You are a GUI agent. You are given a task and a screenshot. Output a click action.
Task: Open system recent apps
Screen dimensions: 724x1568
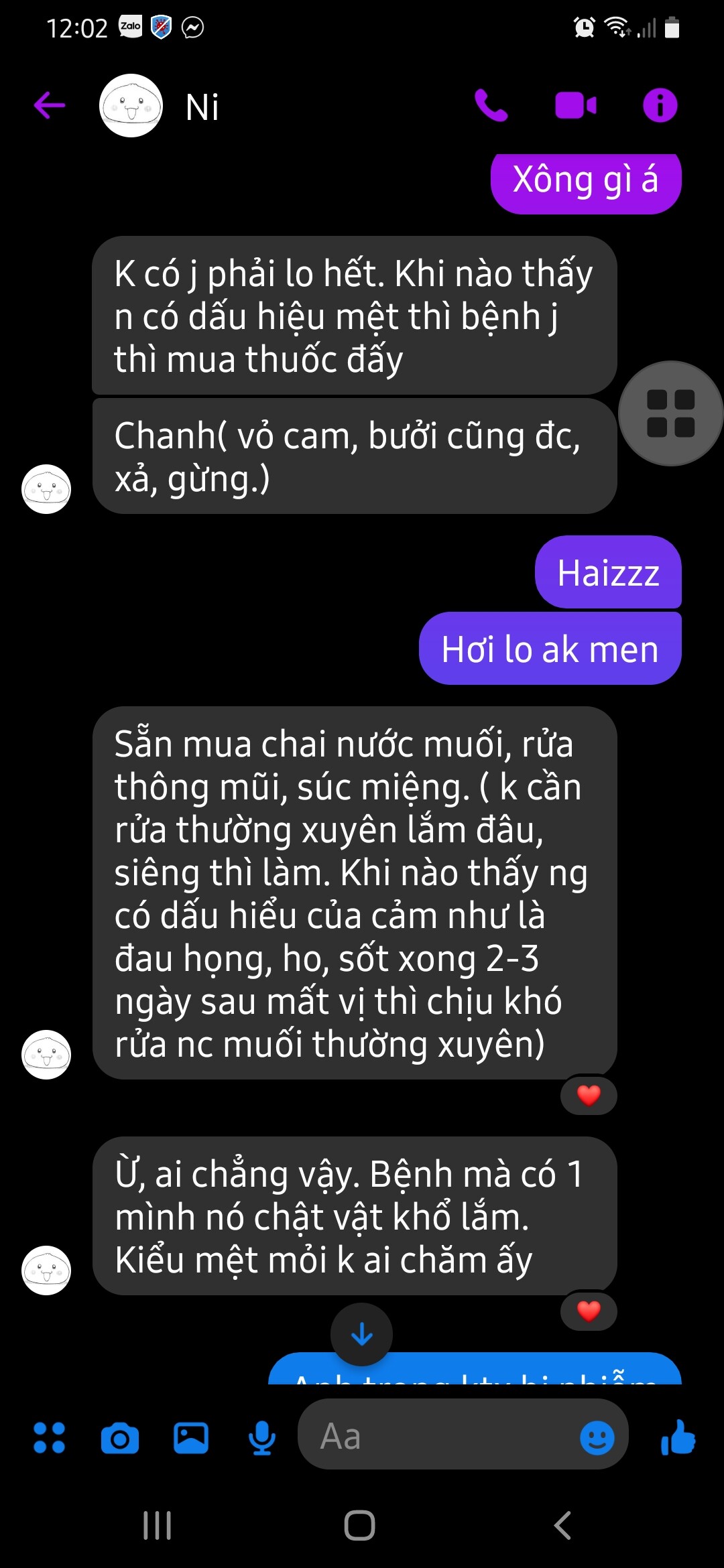(x=158, y=1526)
